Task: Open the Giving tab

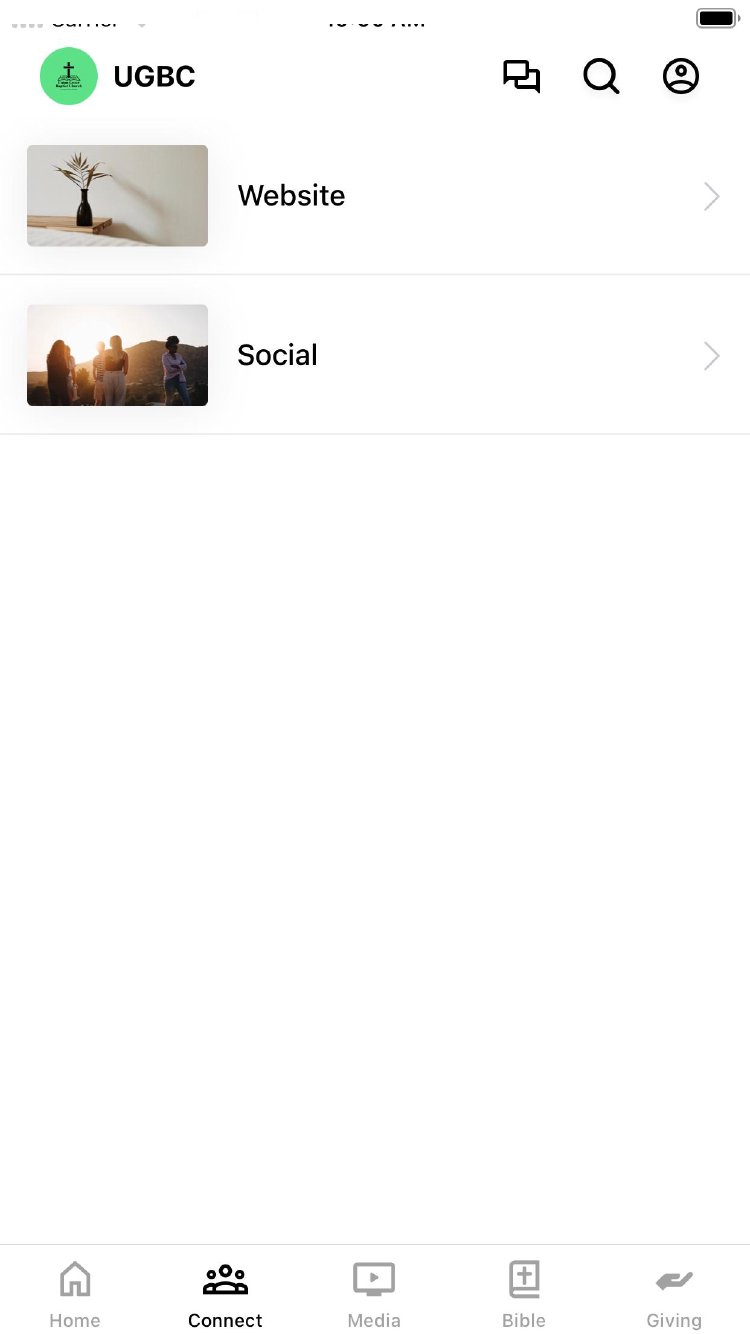Action: 674,1294
